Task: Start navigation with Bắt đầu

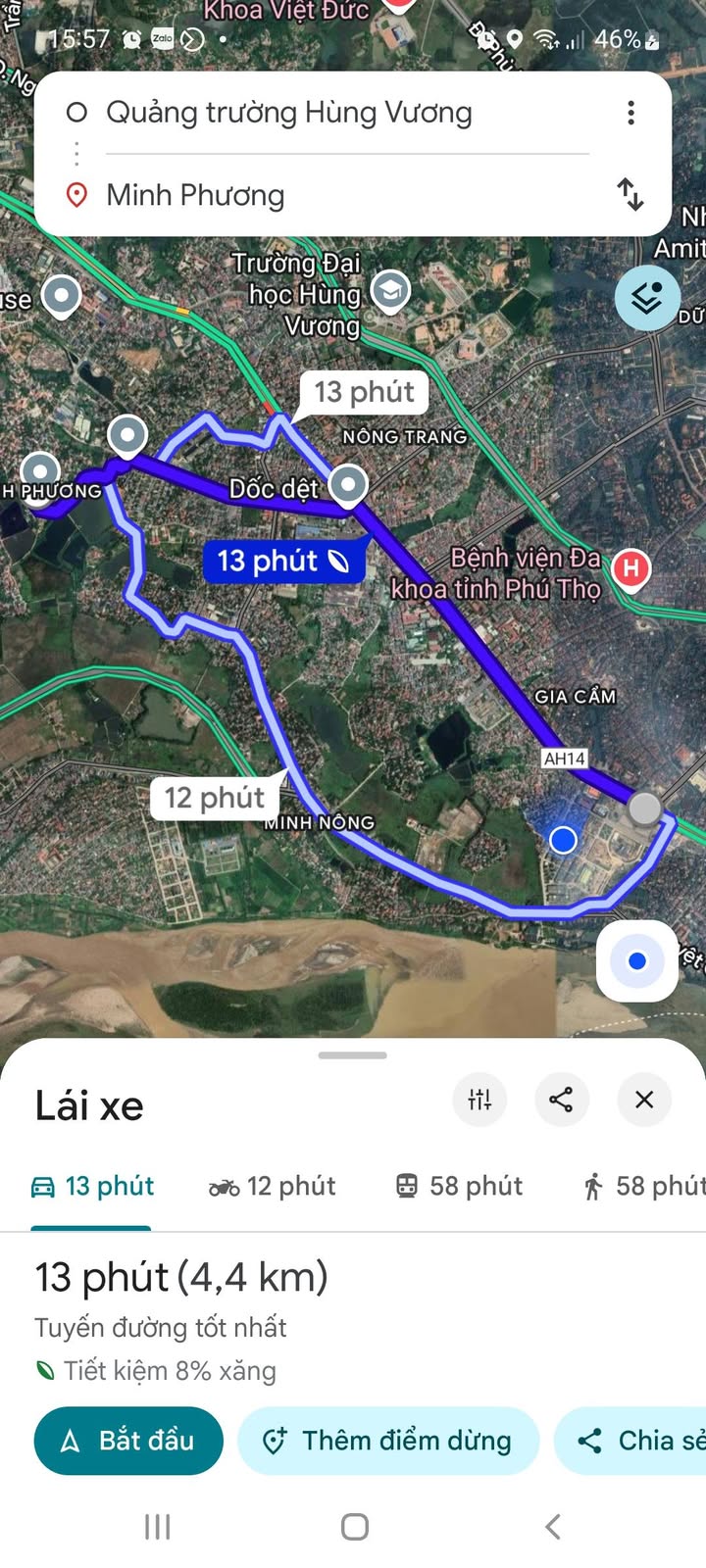Action: pyautogui.click(x=128, y=1441)
